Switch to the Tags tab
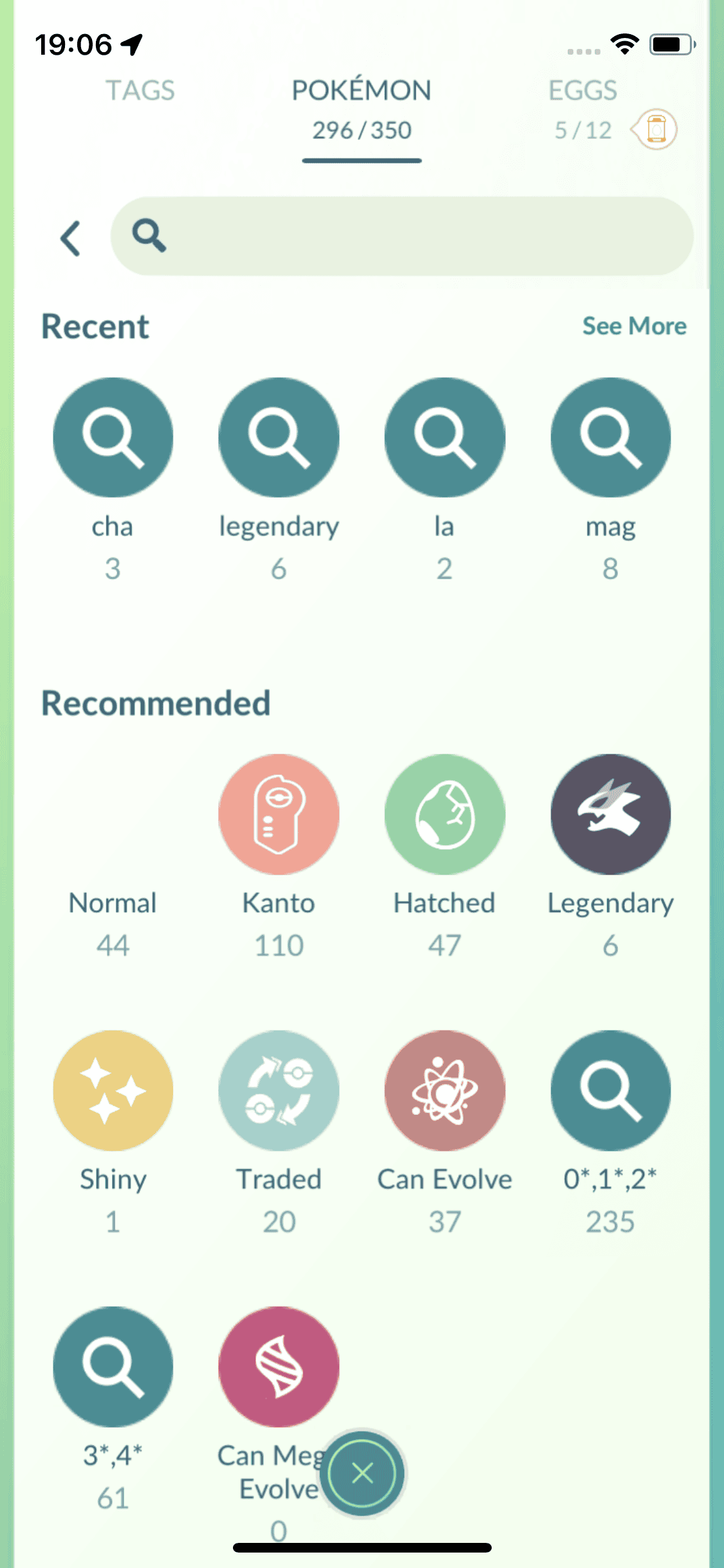The width and height of the screenshot is (724, 1568). coord(140,91)
